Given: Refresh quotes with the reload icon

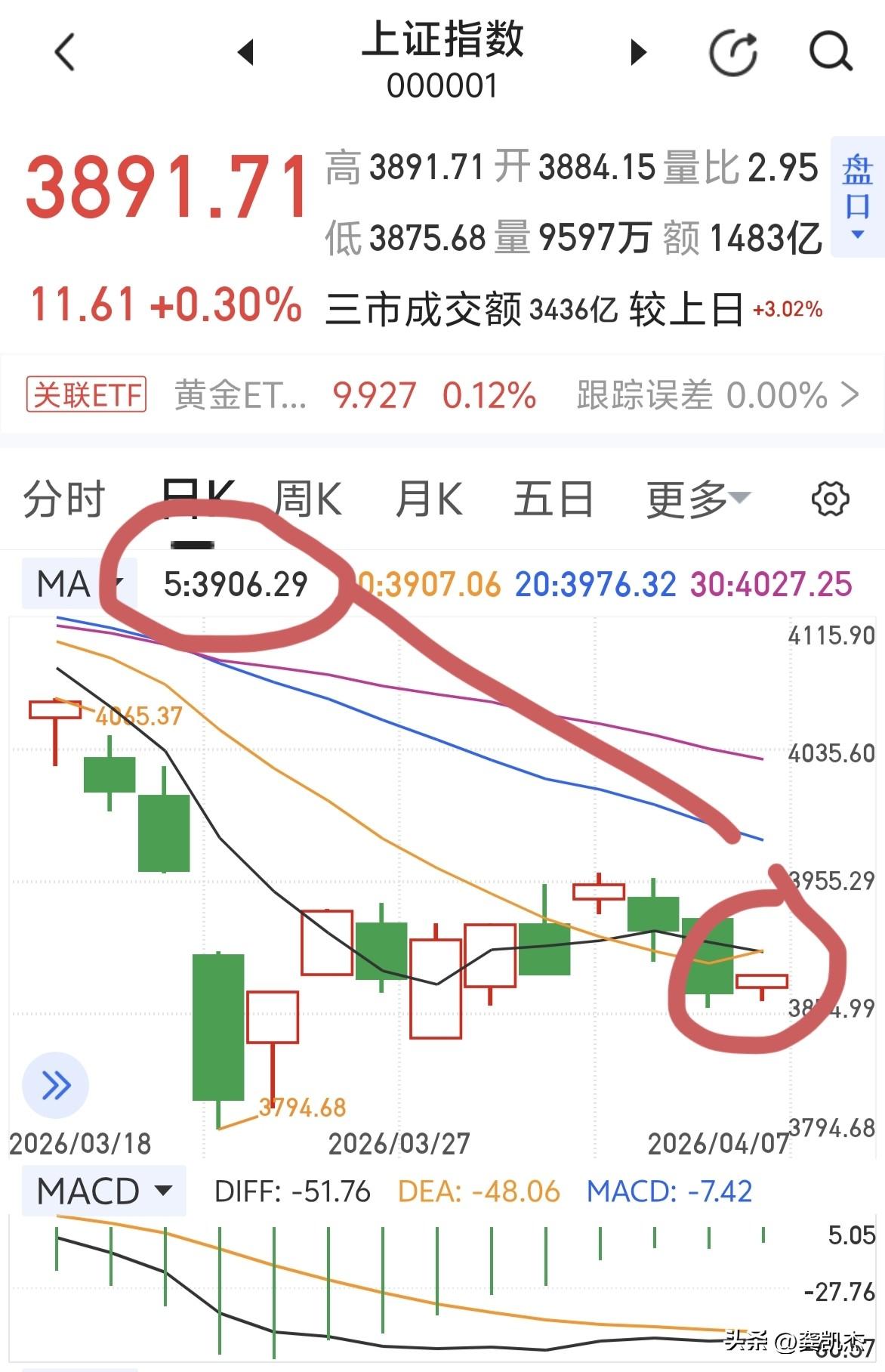Looking at the screenshot, I should [x=733, y=51].
